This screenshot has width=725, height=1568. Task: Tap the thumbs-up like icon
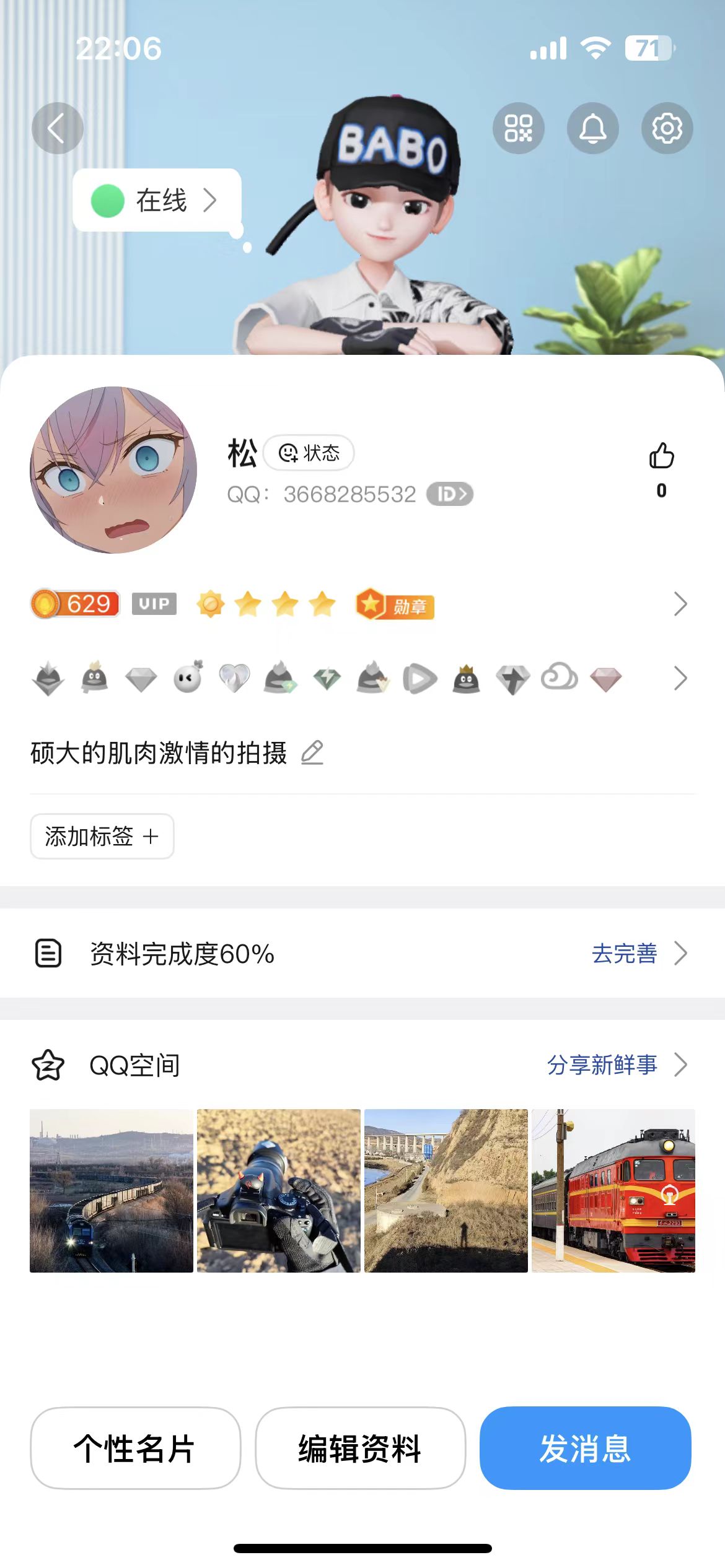pyautogui.click(x=661, y=456)
